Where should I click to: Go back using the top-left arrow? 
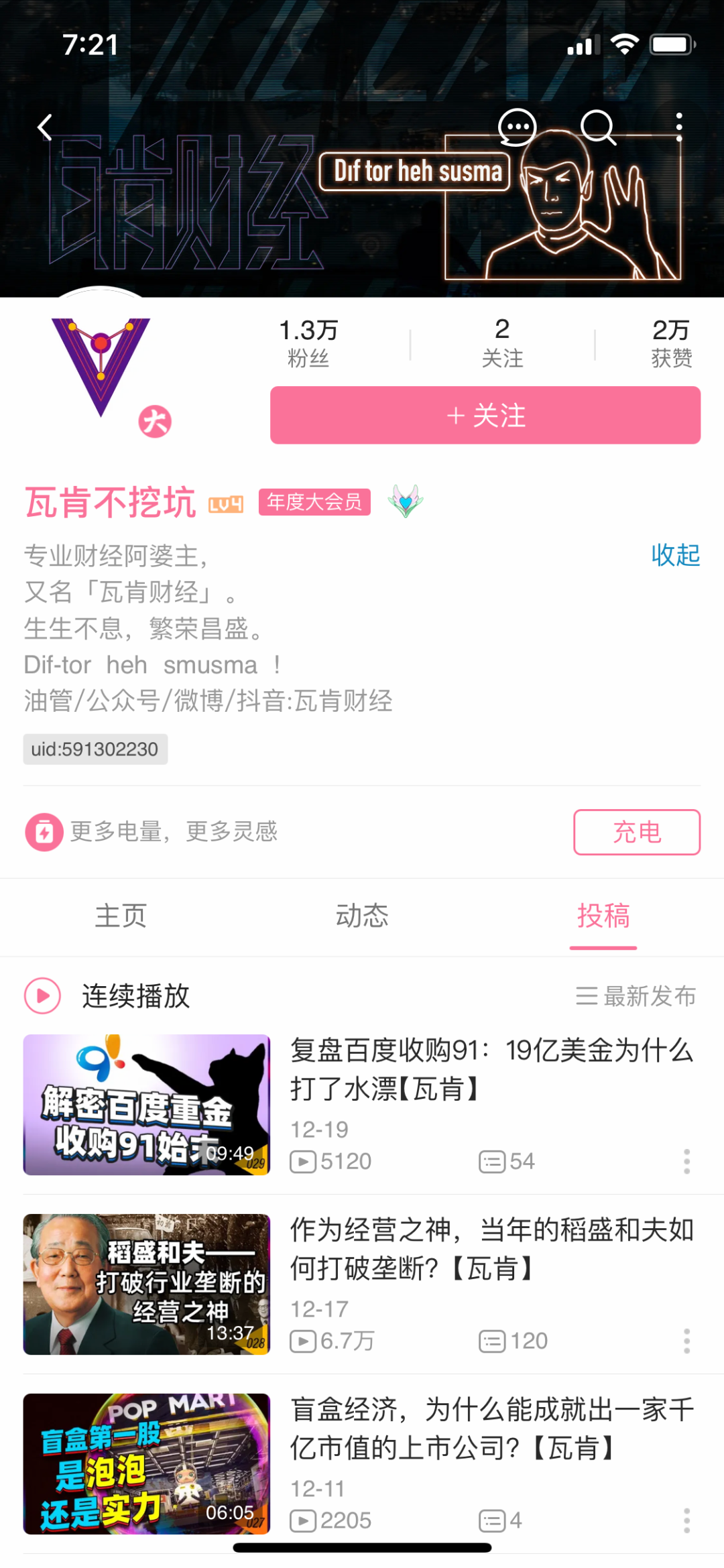[x=45, y=127]
